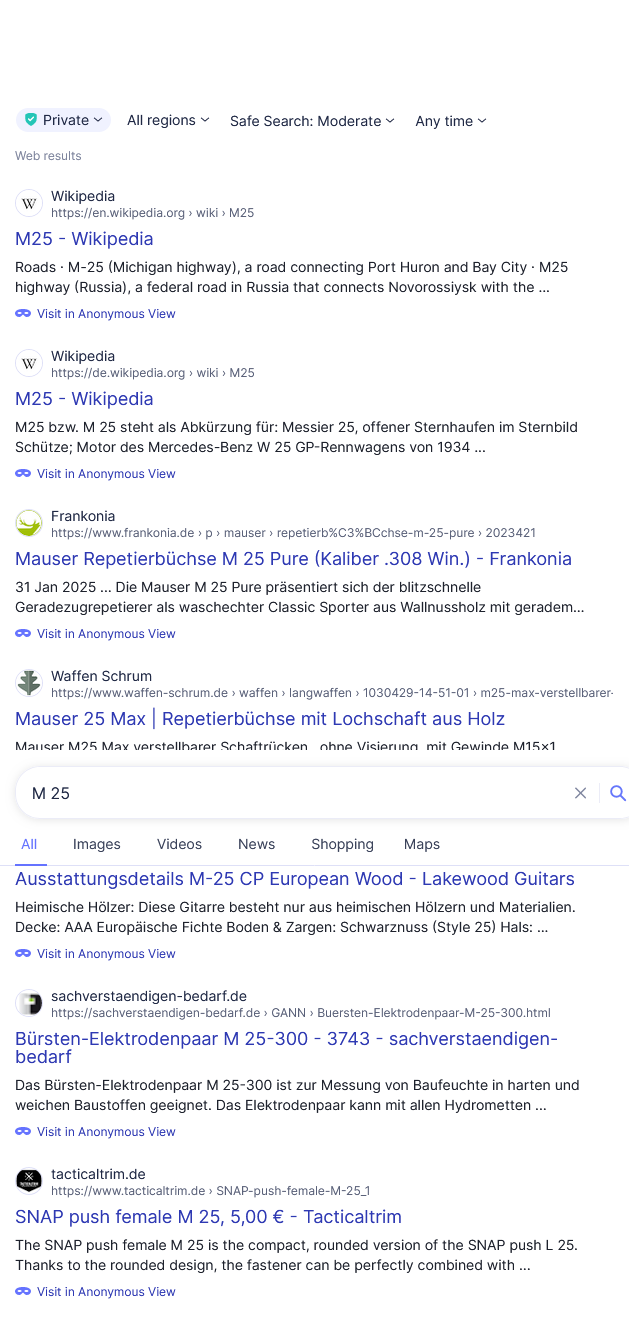Image resolution: width=629 pixels, height=1318 pixels.
Task: Open Safe Search: Moderate dropdown
Action: click(x=311, y=121)
